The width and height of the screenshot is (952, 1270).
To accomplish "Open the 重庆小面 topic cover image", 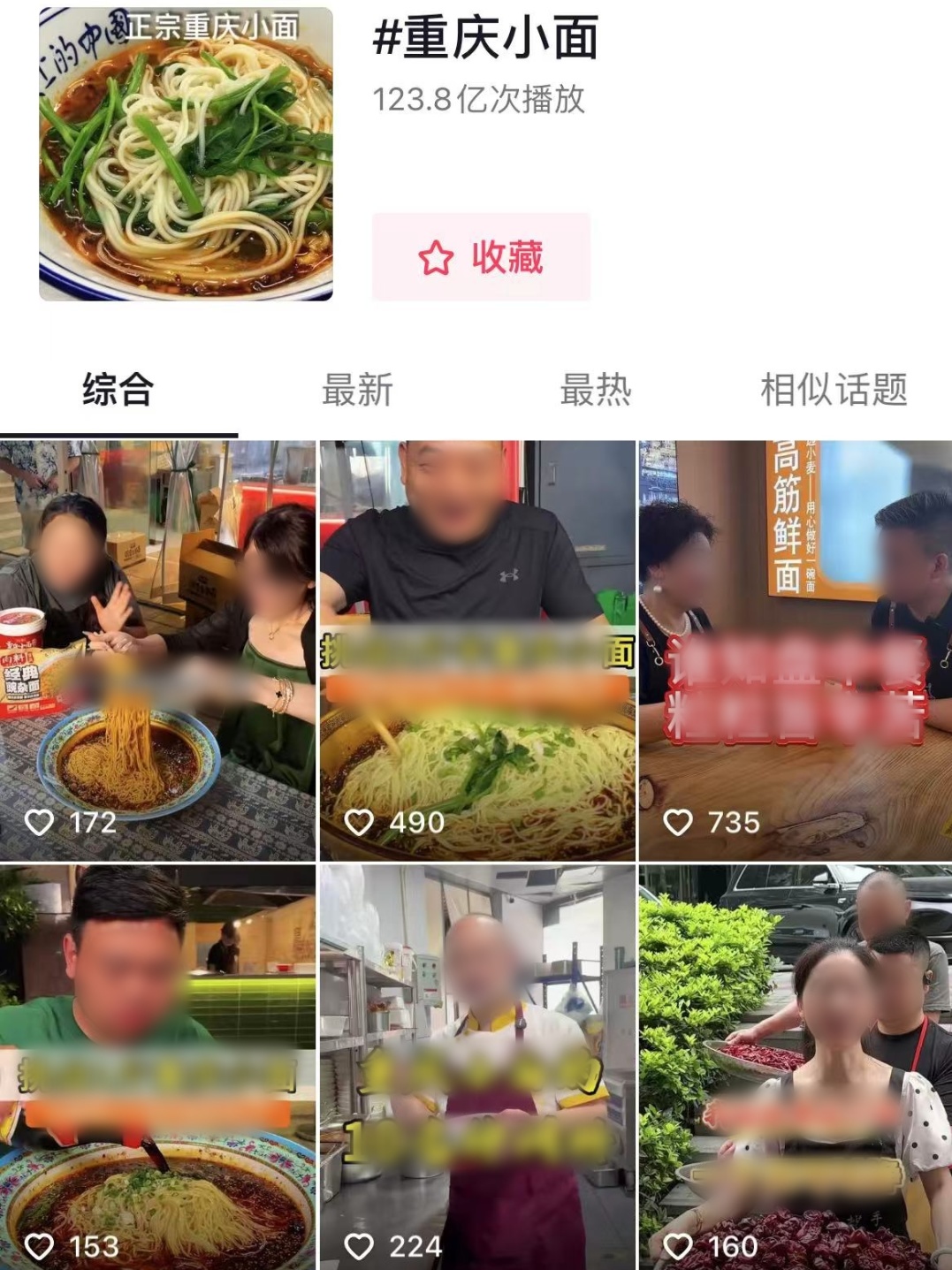I will (x=187, y=155).
